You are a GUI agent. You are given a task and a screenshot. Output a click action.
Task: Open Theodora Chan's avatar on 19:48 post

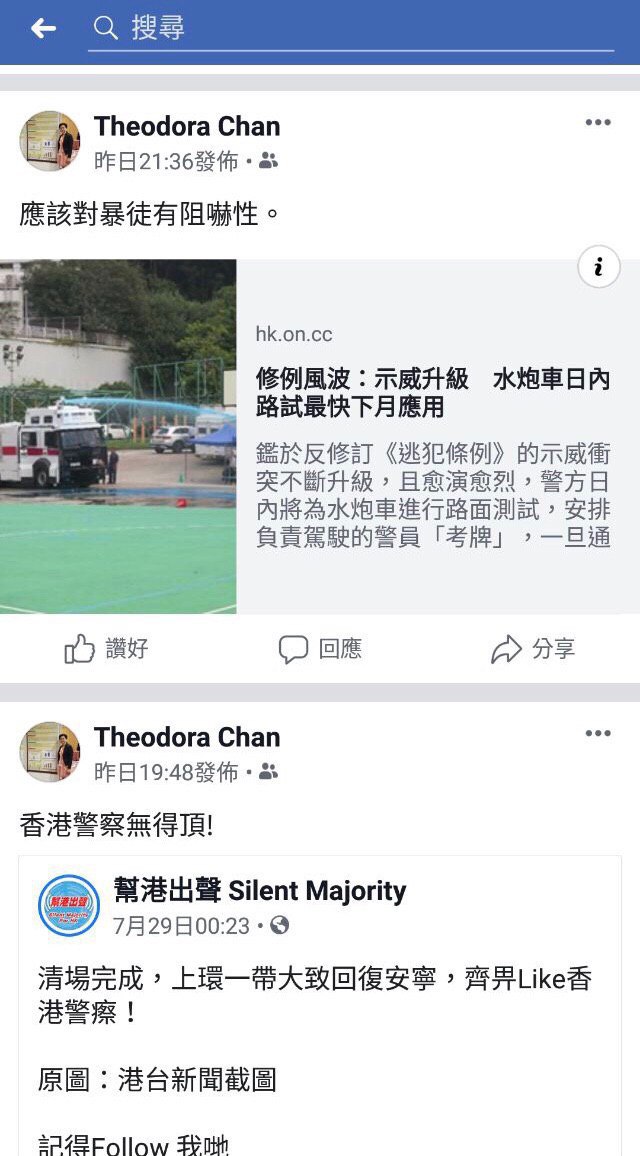(x=49, y=752)
